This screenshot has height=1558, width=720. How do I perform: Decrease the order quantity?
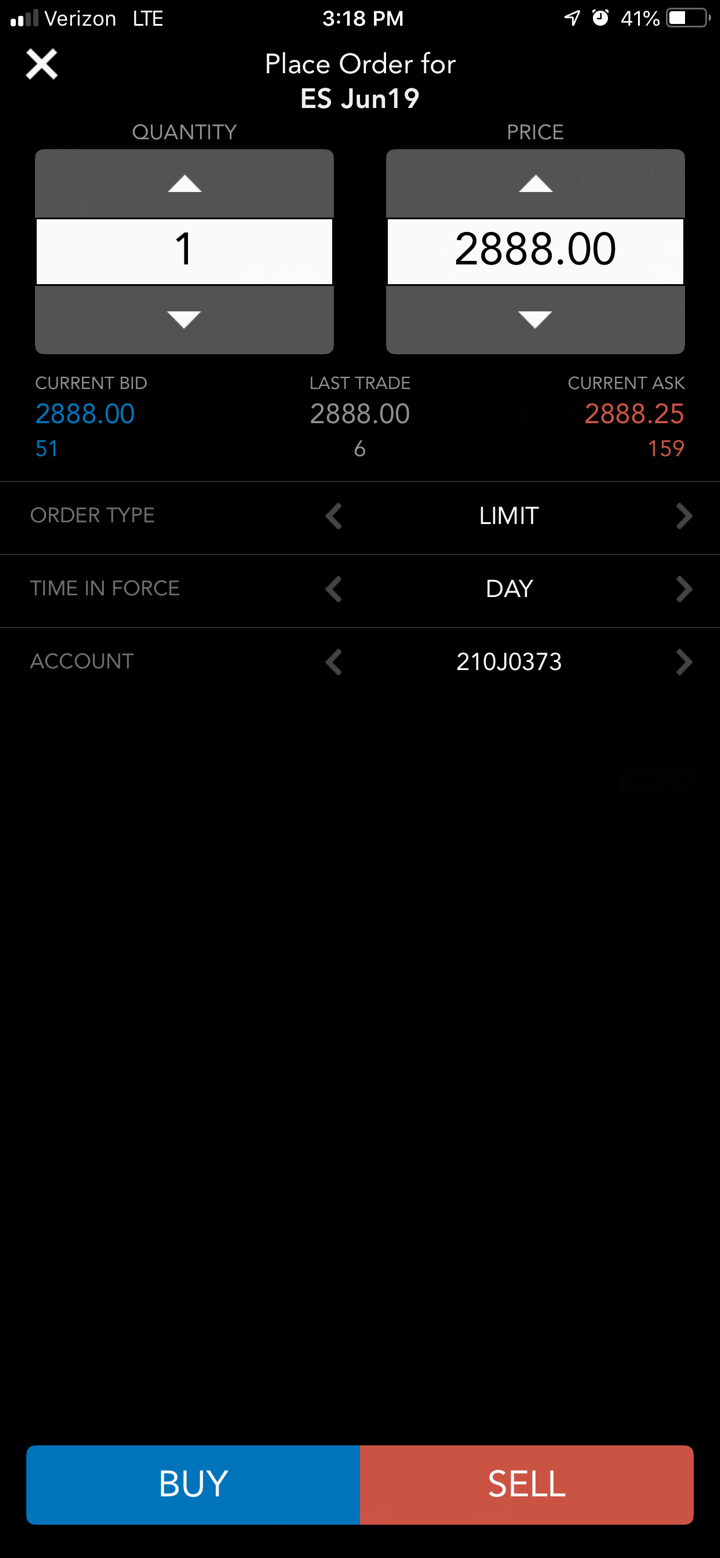click(184, 319)
